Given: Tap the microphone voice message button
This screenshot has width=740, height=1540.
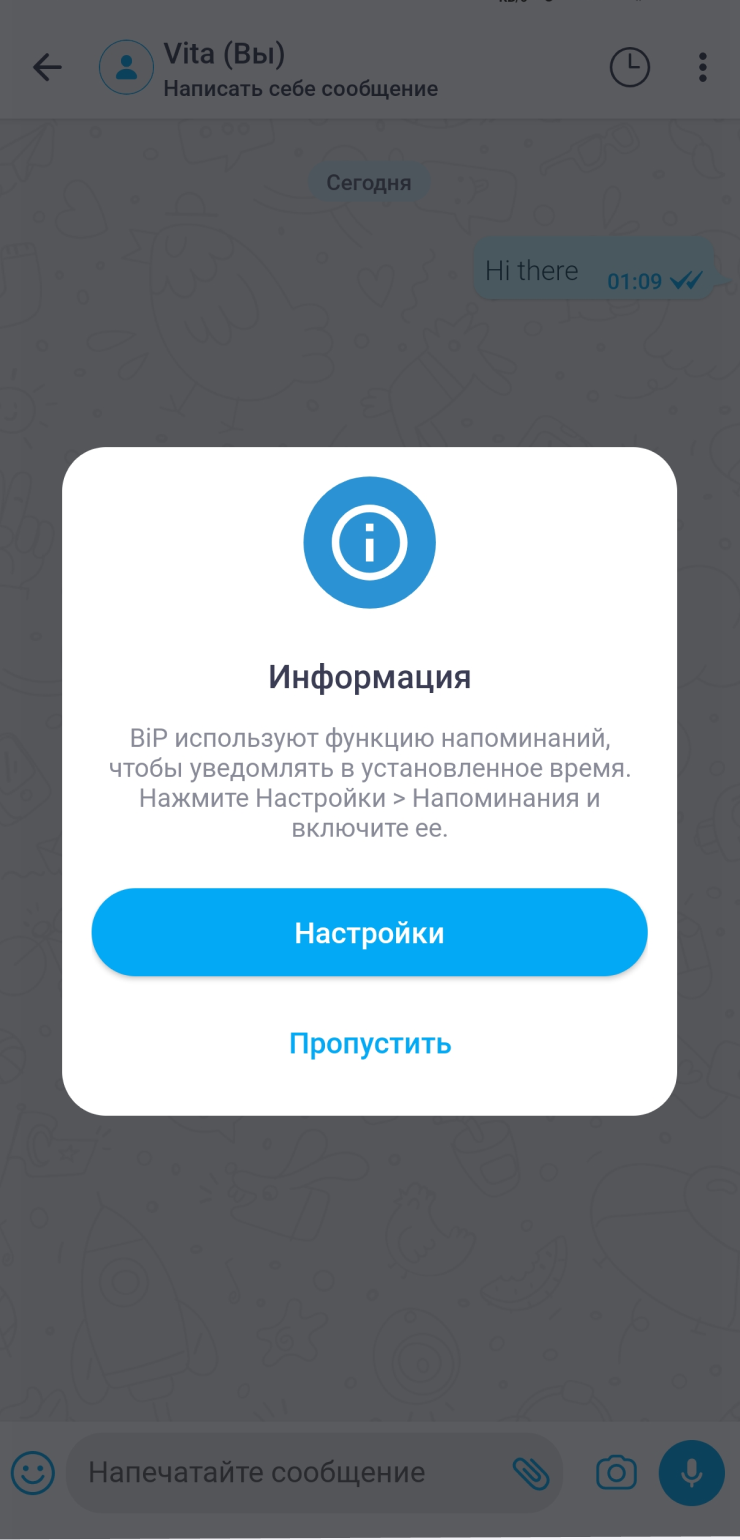Looking at the screenshot, I should coord(691,1472).
